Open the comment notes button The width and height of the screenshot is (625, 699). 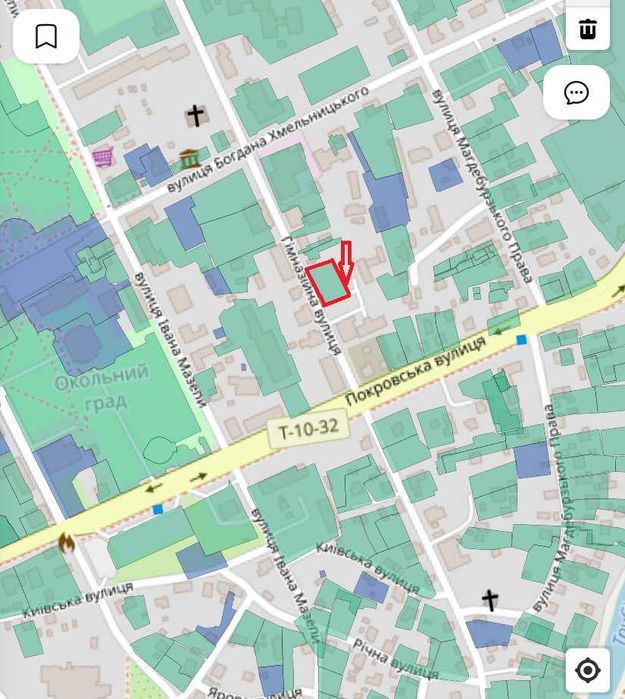(576, 93)
